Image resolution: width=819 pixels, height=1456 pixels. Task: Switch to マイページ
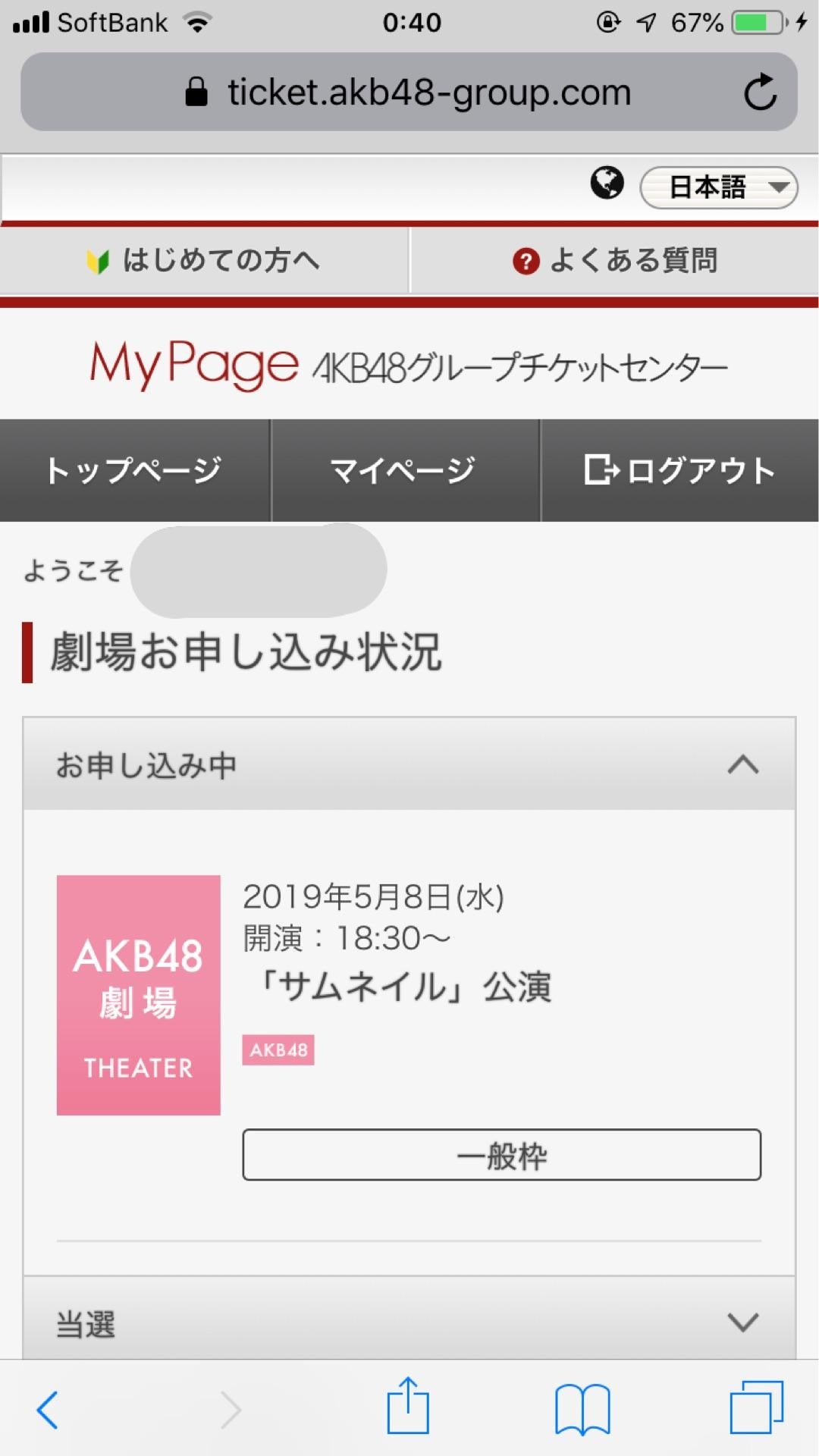405,470
